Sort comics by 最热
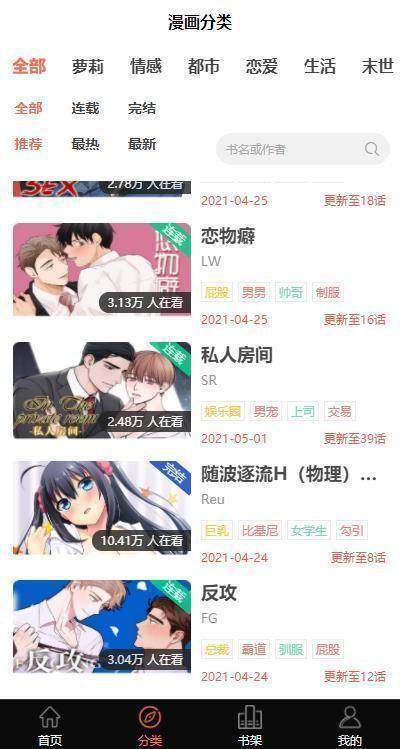This screenshot has height=749, width=400. tap(85, 144)
